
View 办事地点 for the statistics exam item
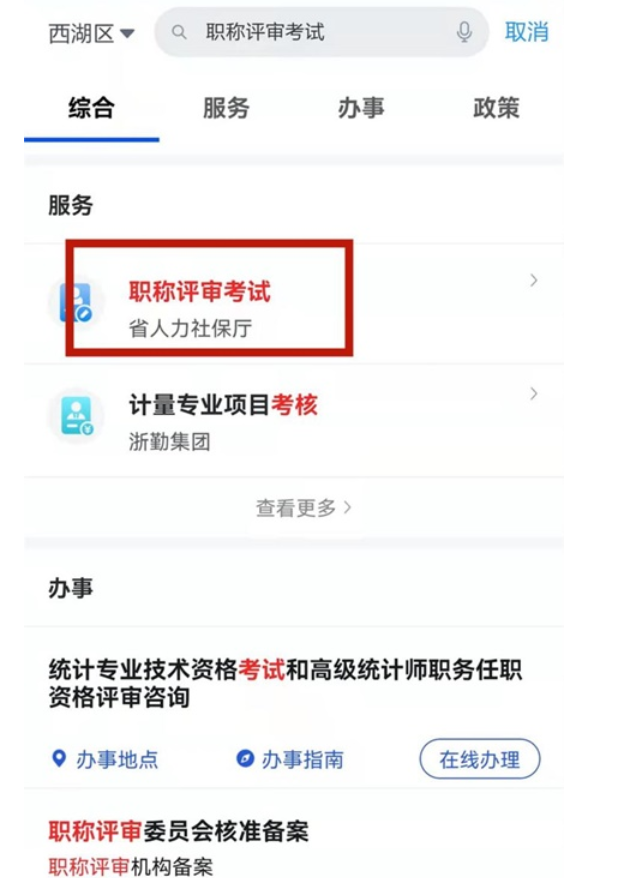tap(104, 759)
